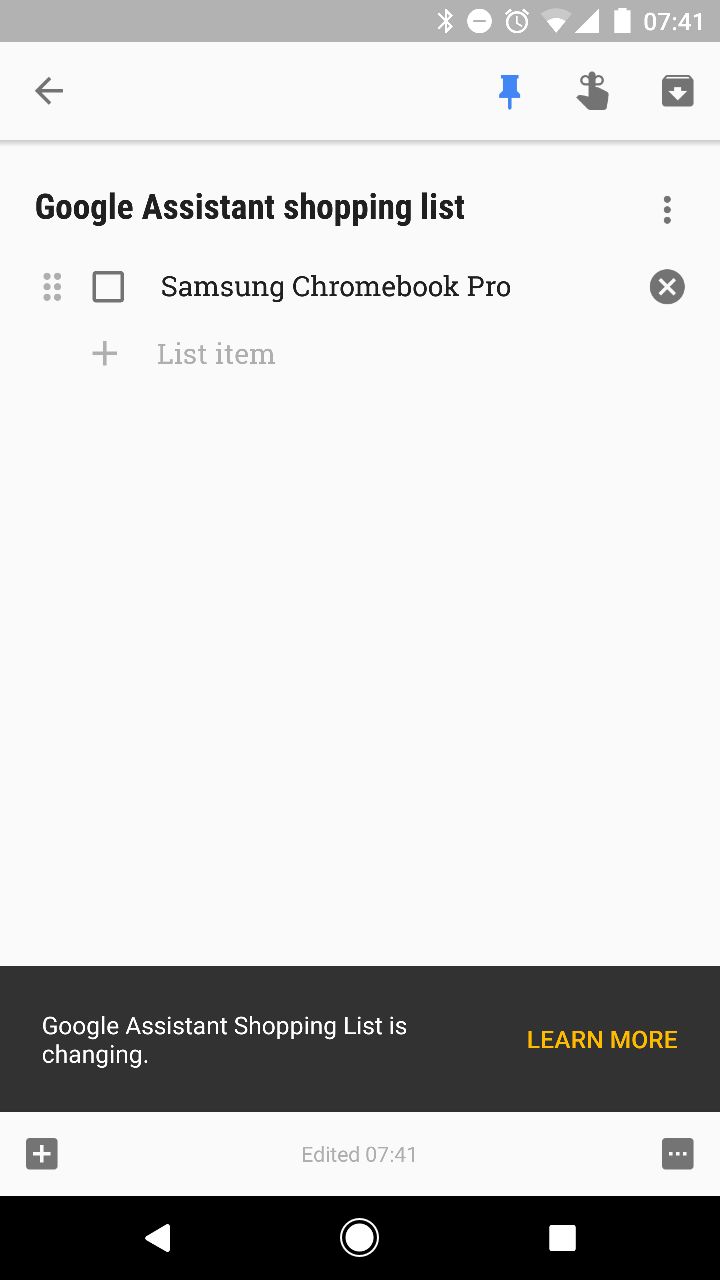Screen dimensions: 720x1280
Task: Go back using the top-left arrow
Action: click(49, 91)
